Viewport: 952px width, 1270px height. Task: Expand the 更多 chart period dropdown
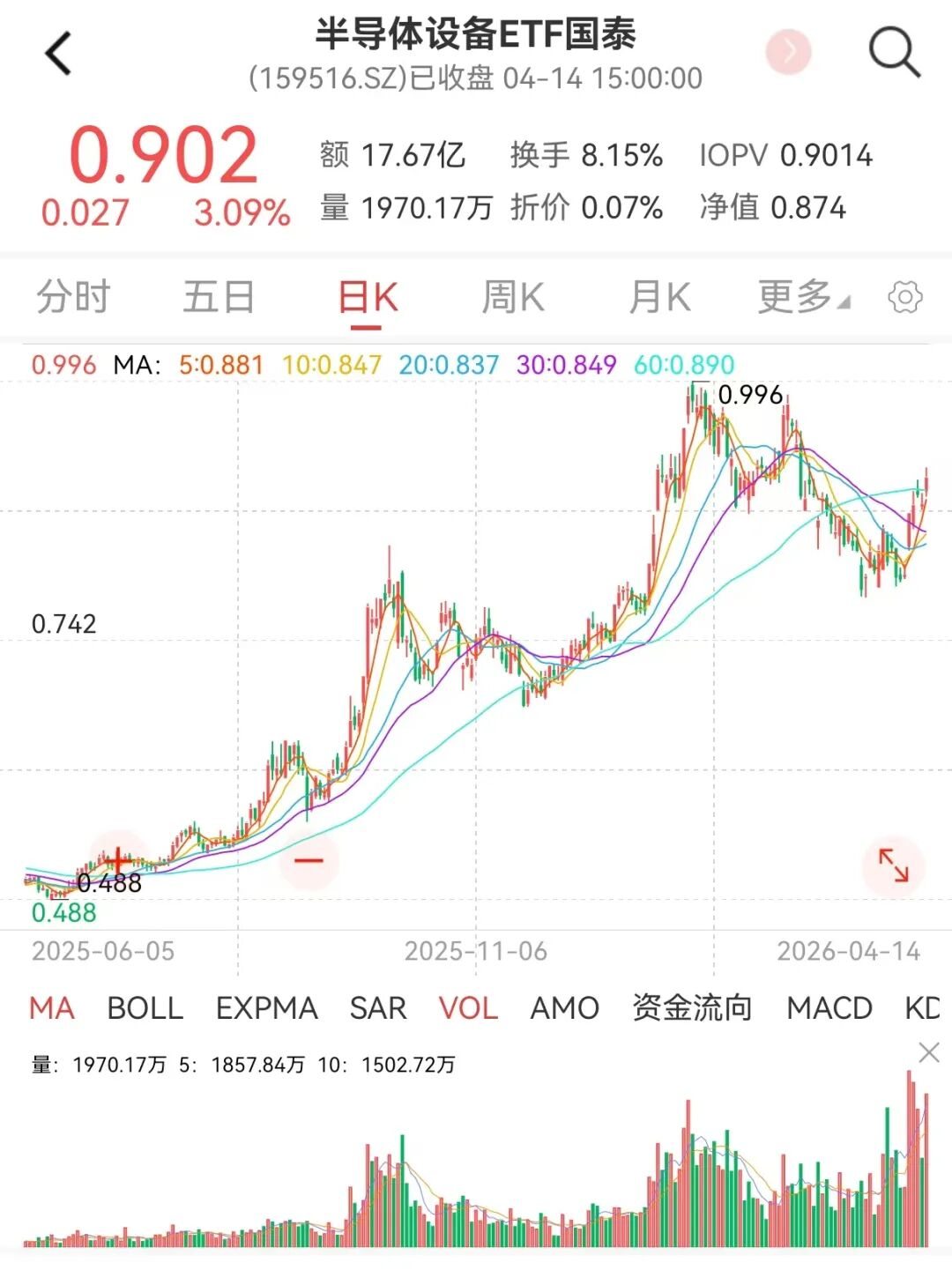[x=802, y=297]
